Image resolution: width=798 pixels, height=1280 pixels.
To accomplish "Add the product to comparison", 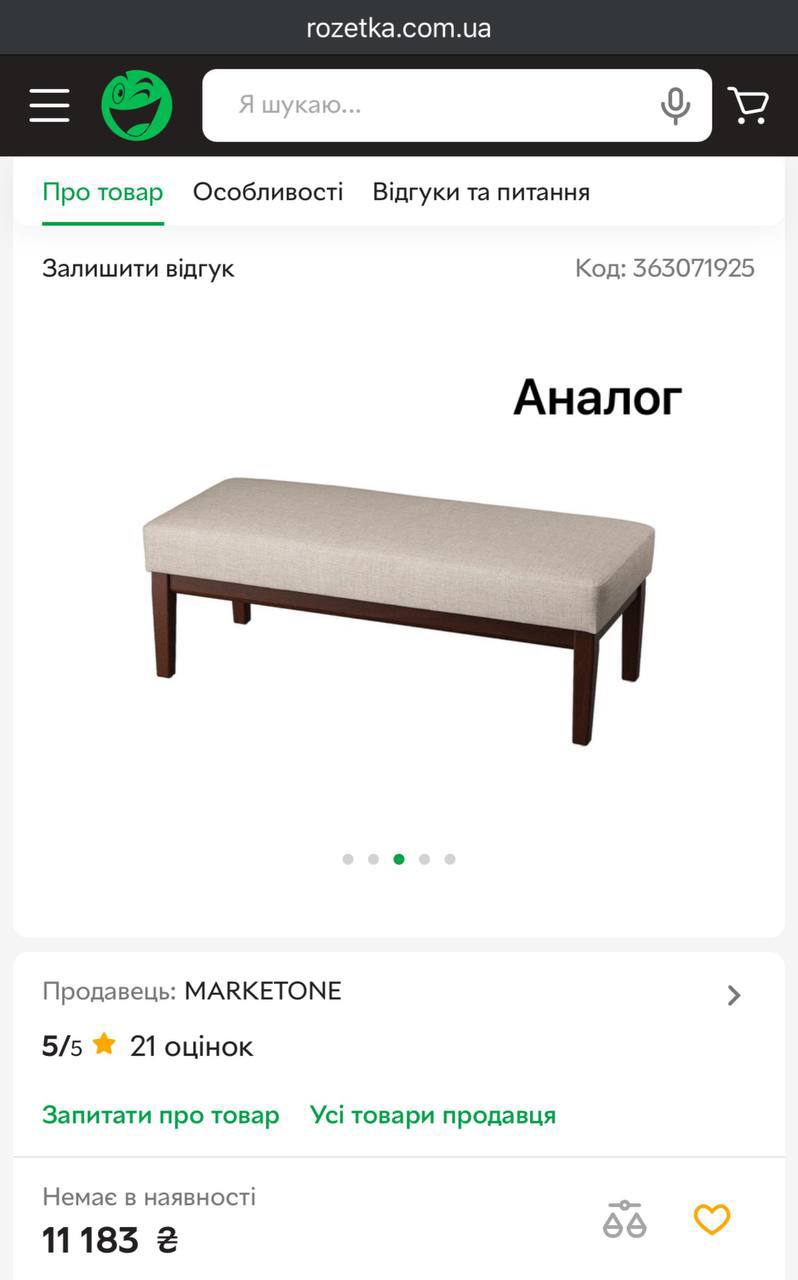I will coord(625,1220).
